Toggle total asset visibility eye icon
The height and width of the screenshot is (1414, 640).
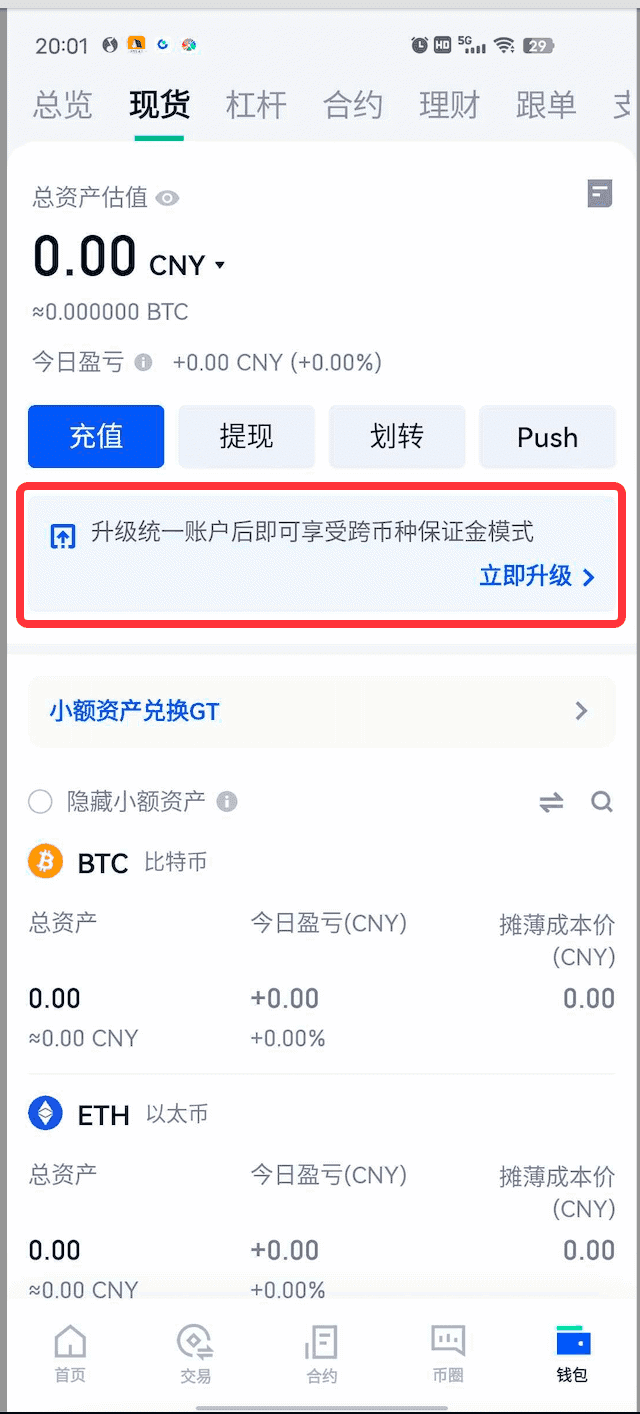168,198
